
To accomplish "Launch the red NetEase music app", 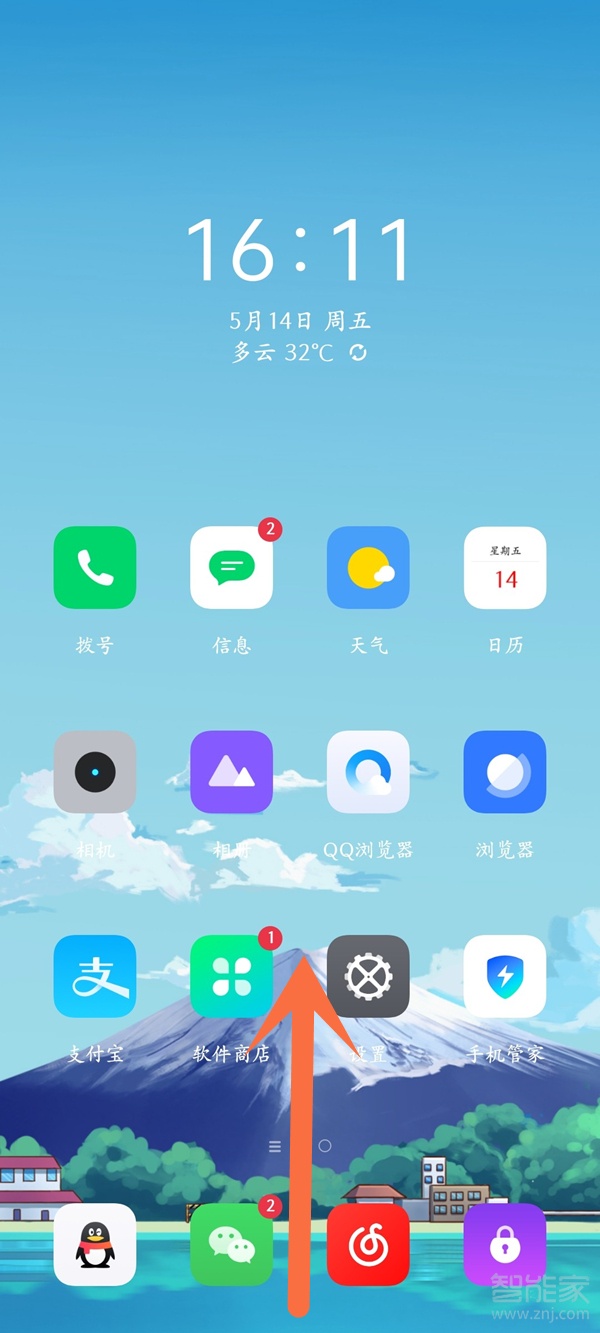I will [368, 1244].
